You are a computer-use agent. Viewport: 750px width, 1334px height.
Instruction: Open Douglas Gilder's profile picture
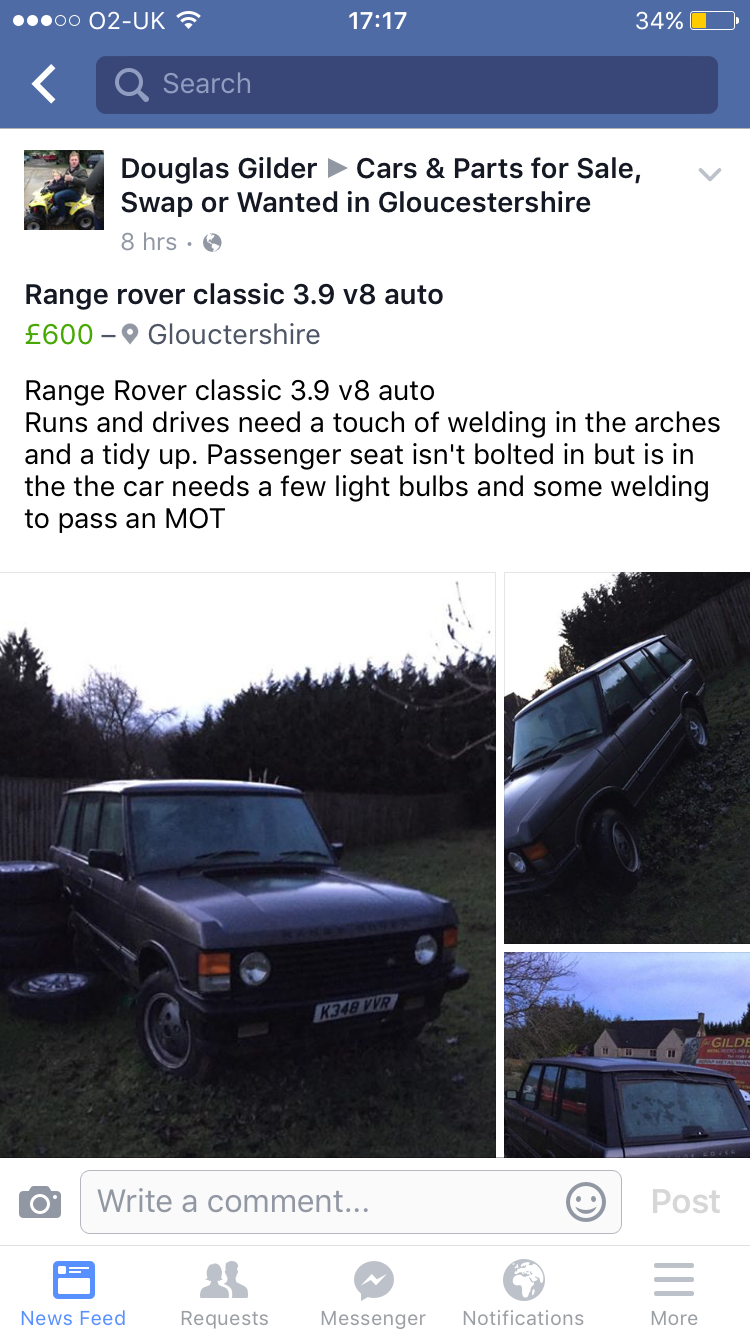click(64, 190)
